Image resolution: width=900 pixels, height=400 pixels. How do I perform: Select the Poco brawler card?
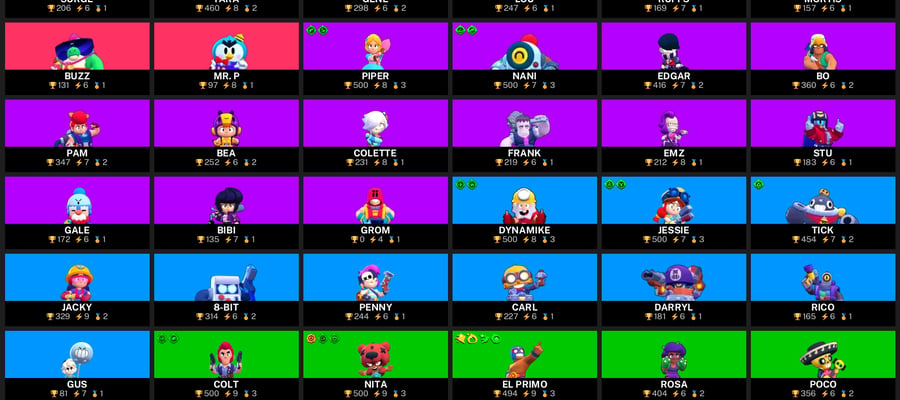coord(823,365)
